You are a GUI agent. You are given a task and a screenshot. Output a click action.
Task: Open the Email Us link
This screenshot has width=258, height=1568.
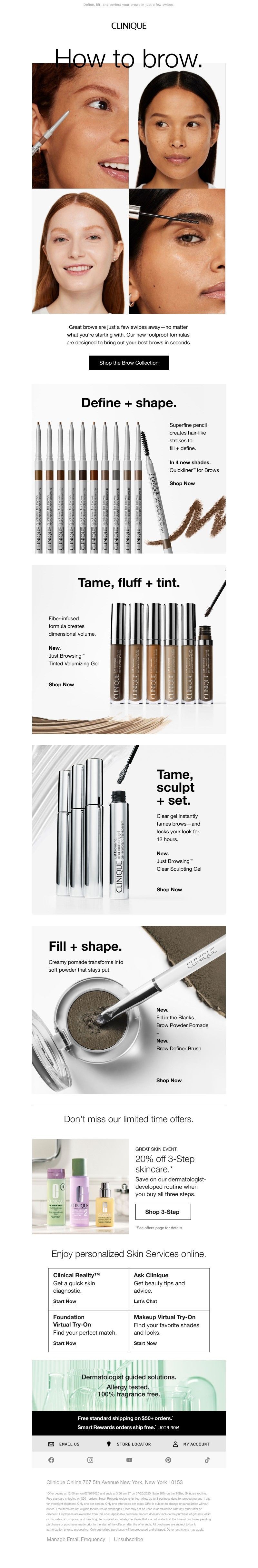(x=64, y=1444)
